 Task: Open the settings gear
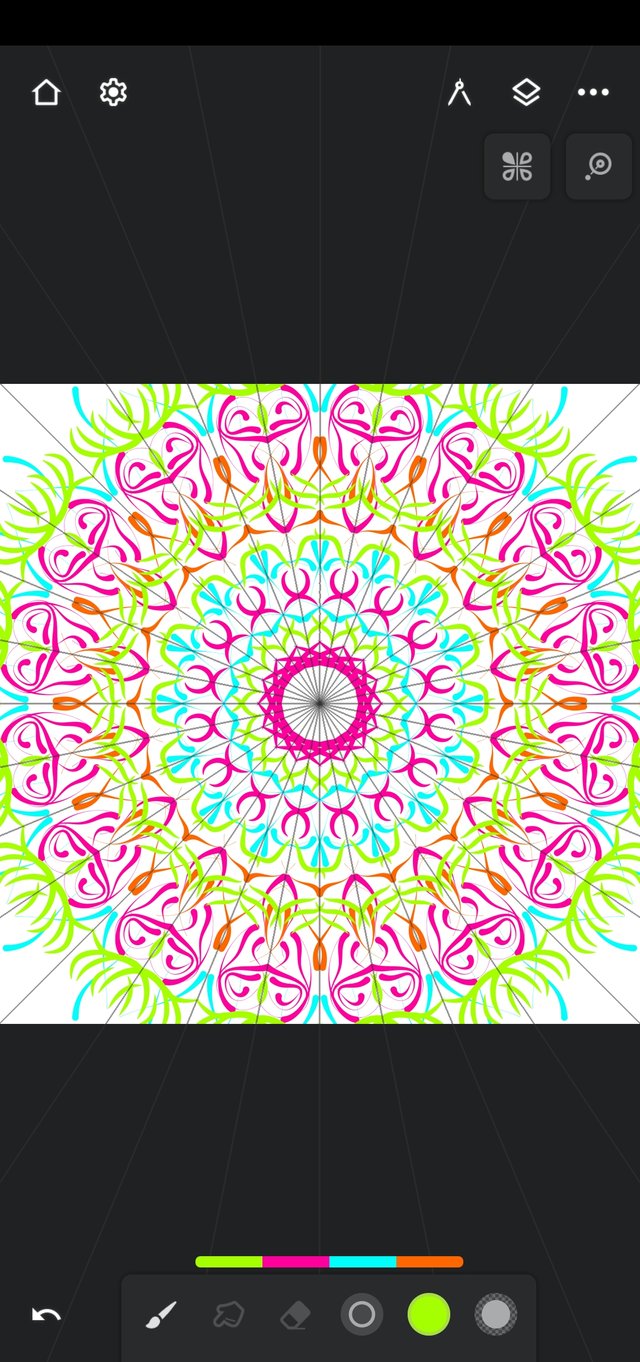[113, 93]
